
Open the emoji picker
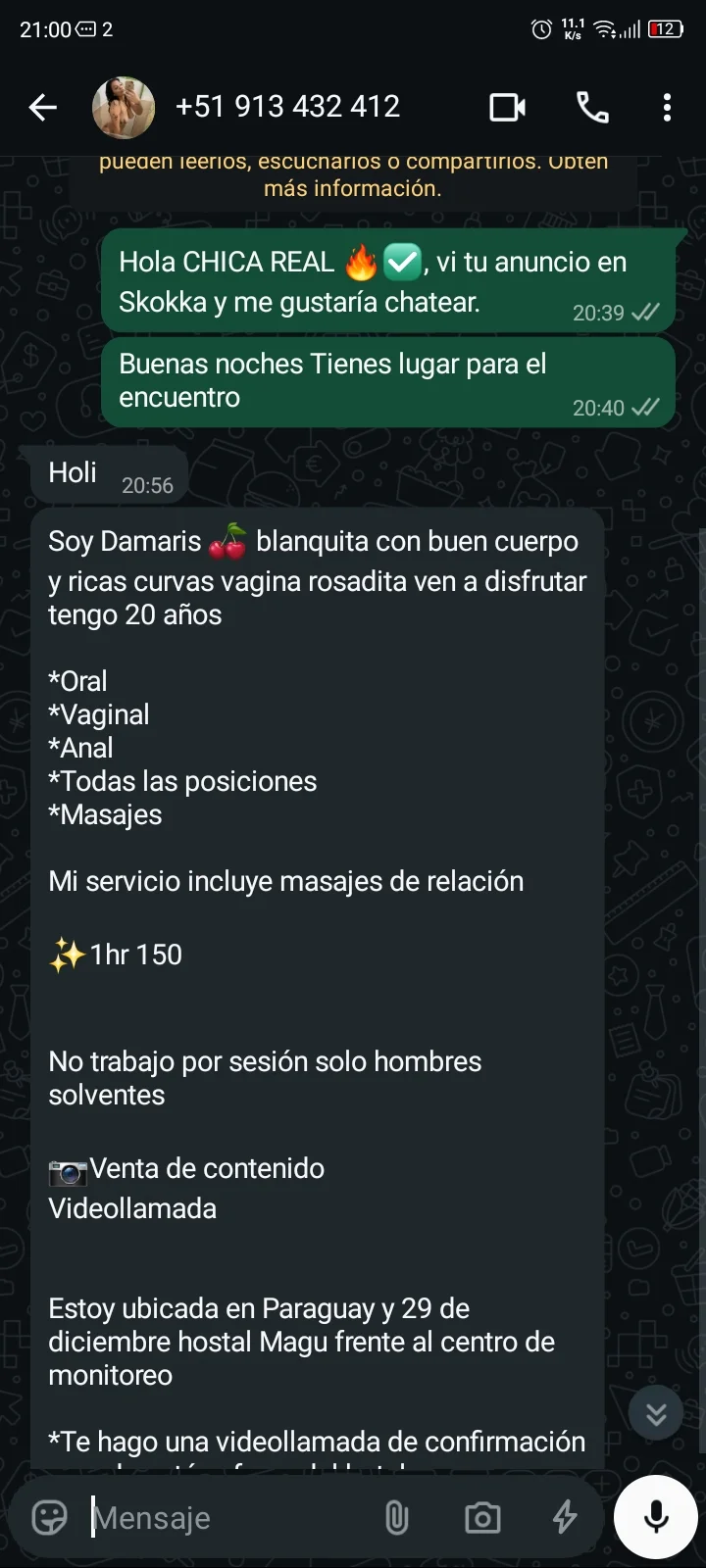point(50,1517)
